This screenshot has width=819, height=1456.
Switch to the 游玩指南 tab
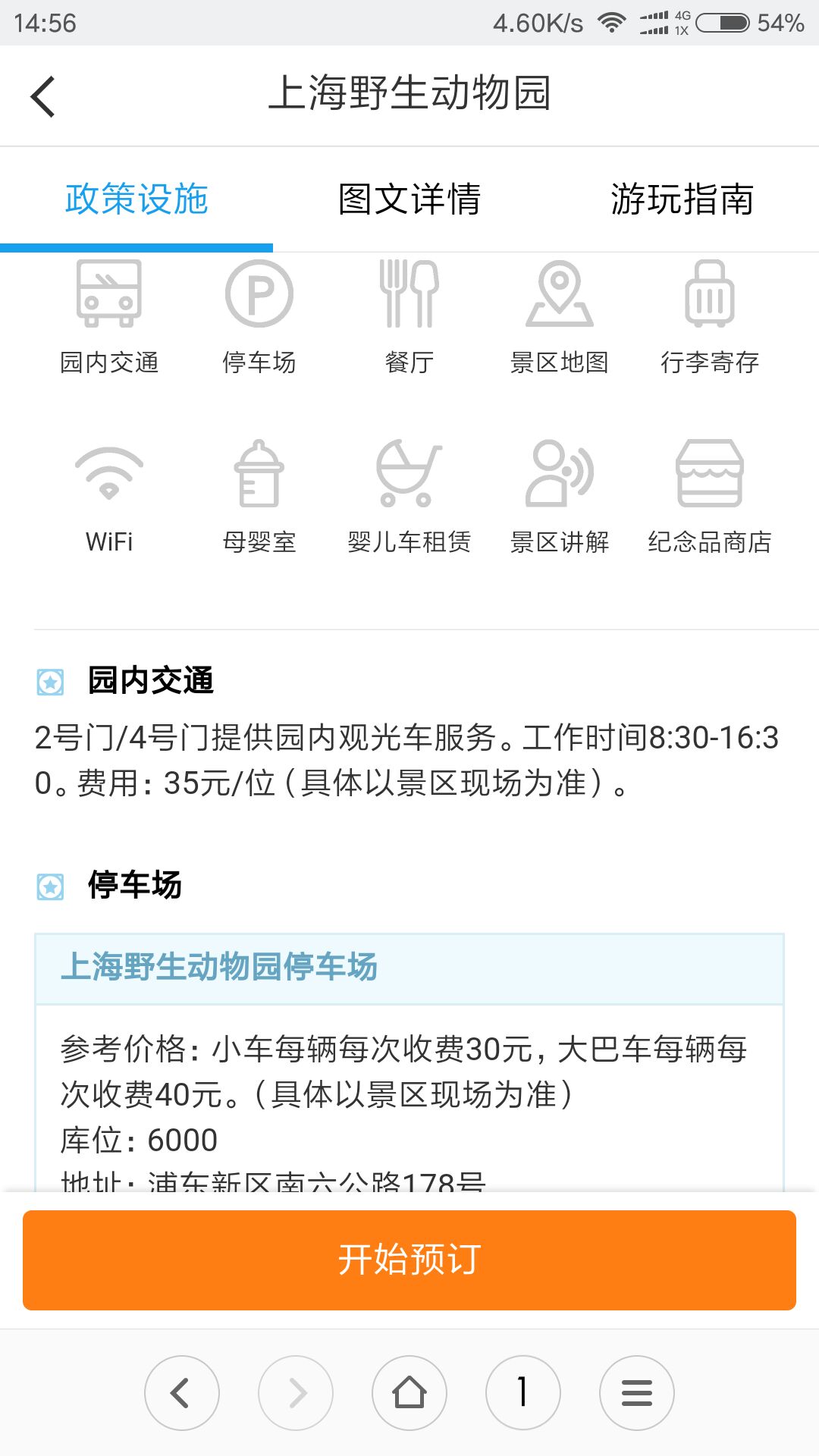(682, 199)
